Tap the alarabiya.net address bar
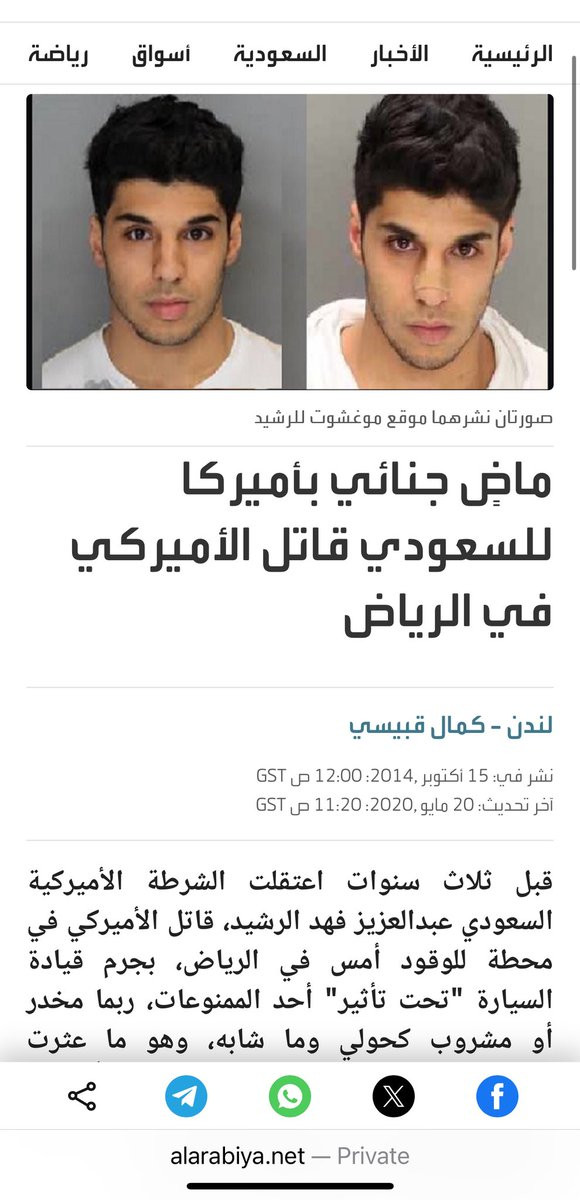This screenshot has height=1200, width=580. coord(290,1156)
